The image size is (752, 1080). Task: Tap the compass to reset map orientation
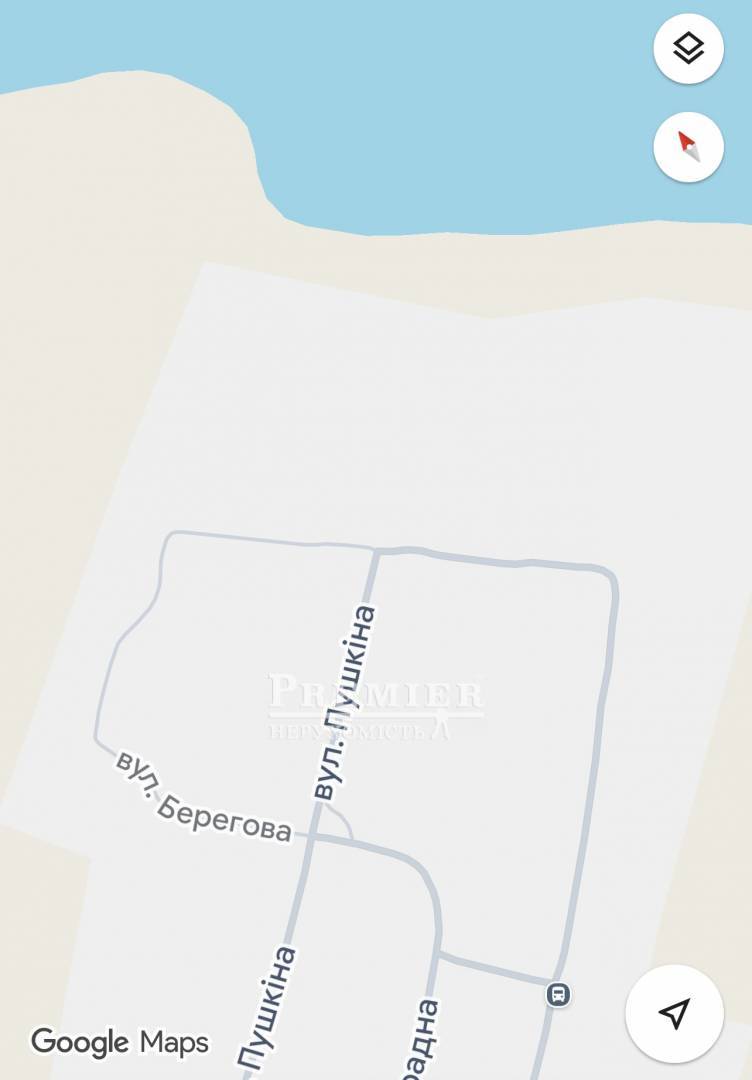click(x=688, y=147)
